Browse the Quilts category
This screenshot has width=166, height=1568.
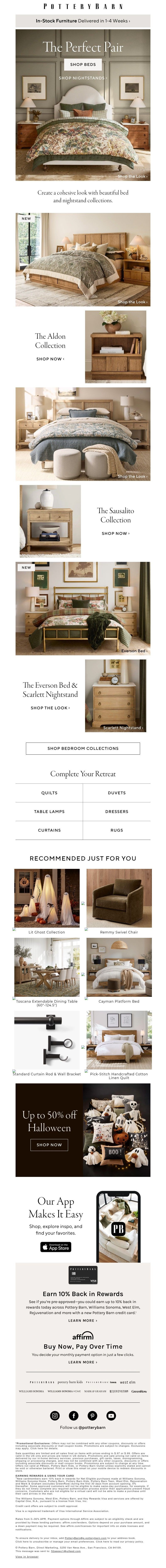tap(49, 793)
